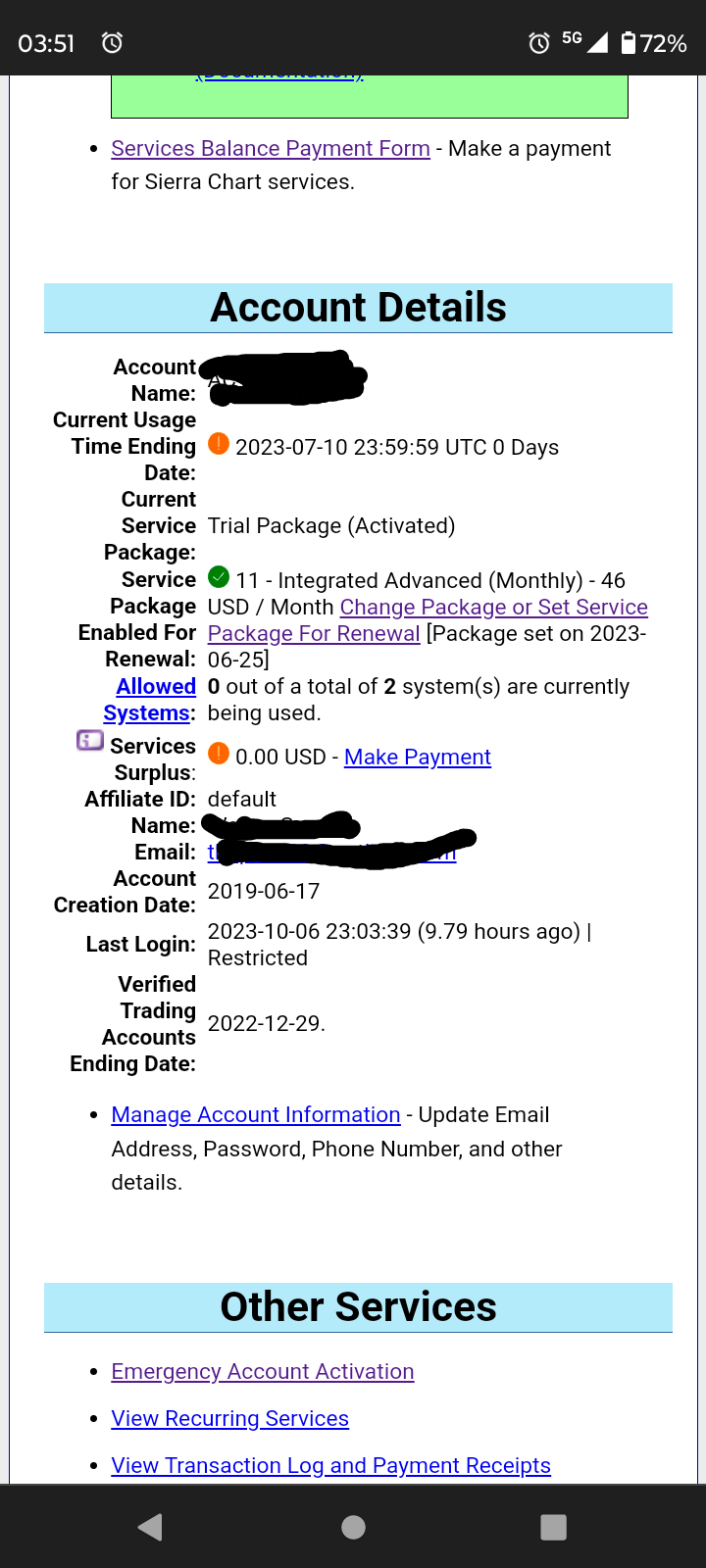View Transaction Log and Payment Receipts

[330, 1466]
